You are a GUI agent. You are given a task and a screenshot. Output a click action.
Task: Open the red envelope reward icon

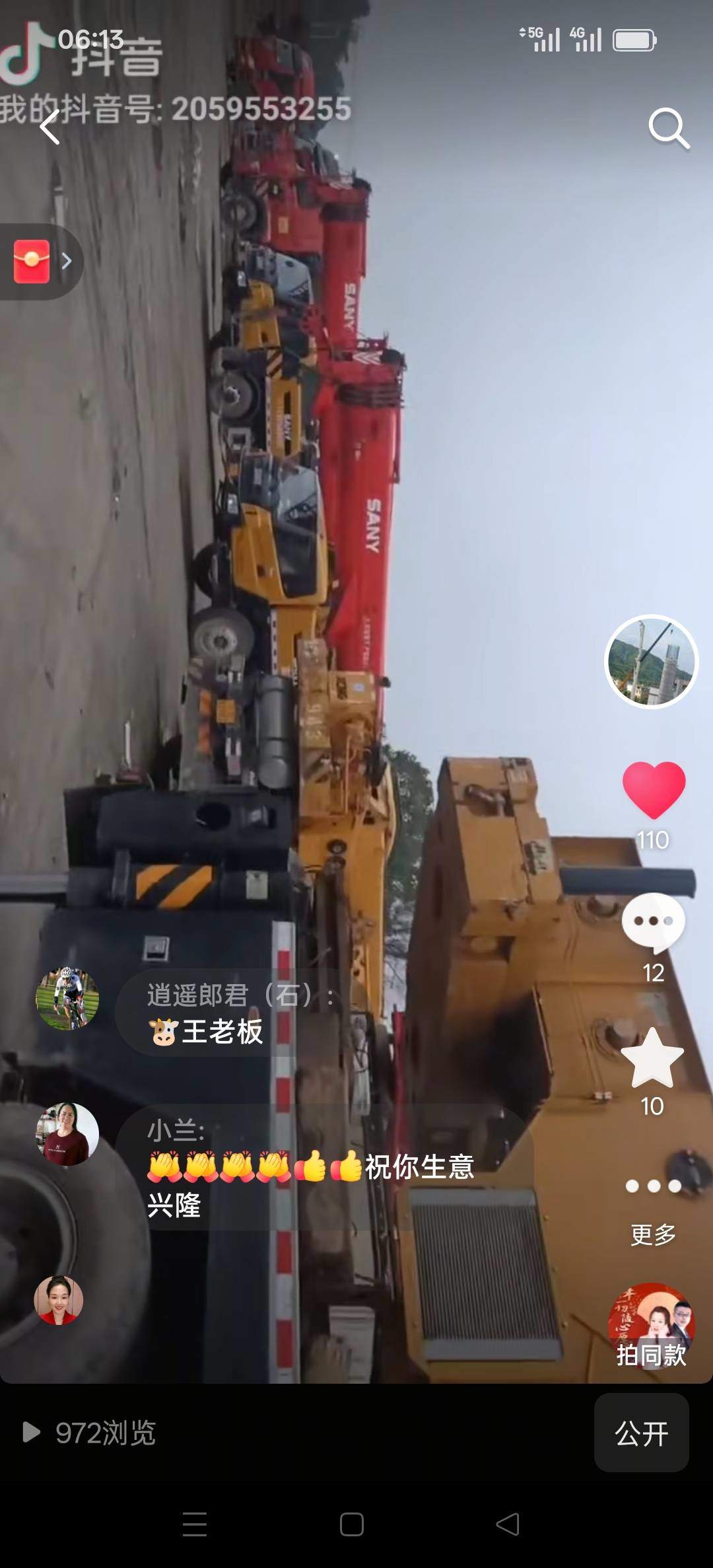32,260
